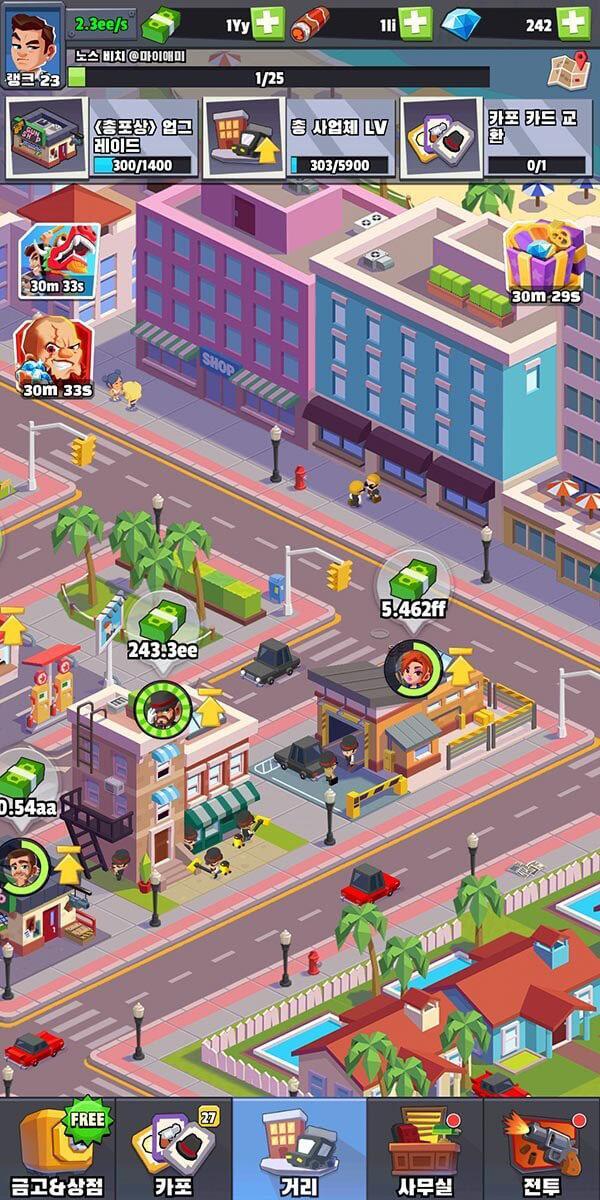This screenshot has height=1200, width=600.
Task: Open the gift box offer with 30m 29s
Action: [545, 262]
